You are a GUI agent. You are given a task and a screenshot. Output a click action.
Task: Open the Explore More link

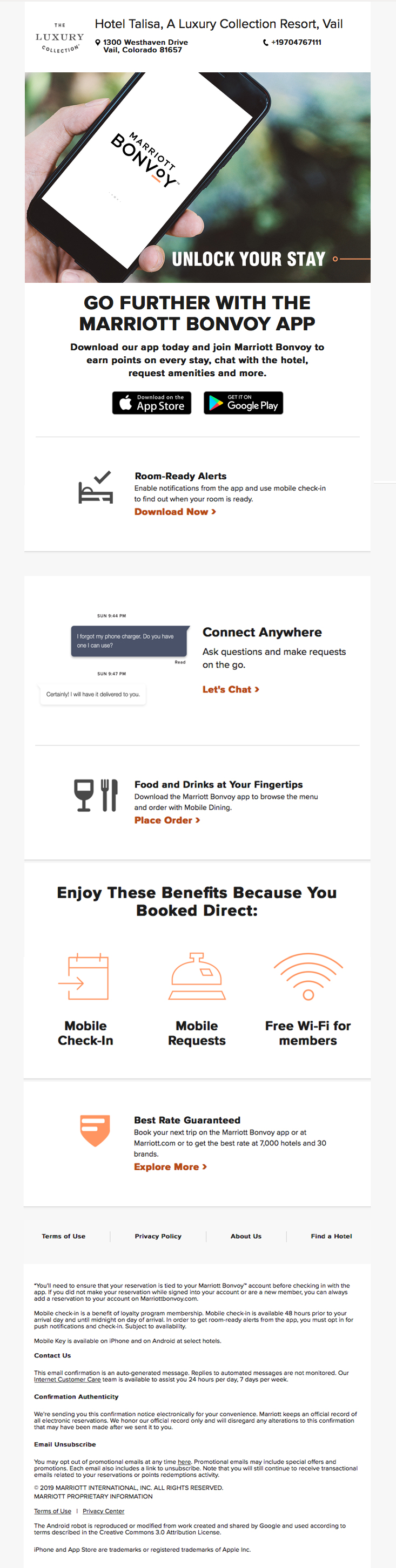pos(170,1166)
